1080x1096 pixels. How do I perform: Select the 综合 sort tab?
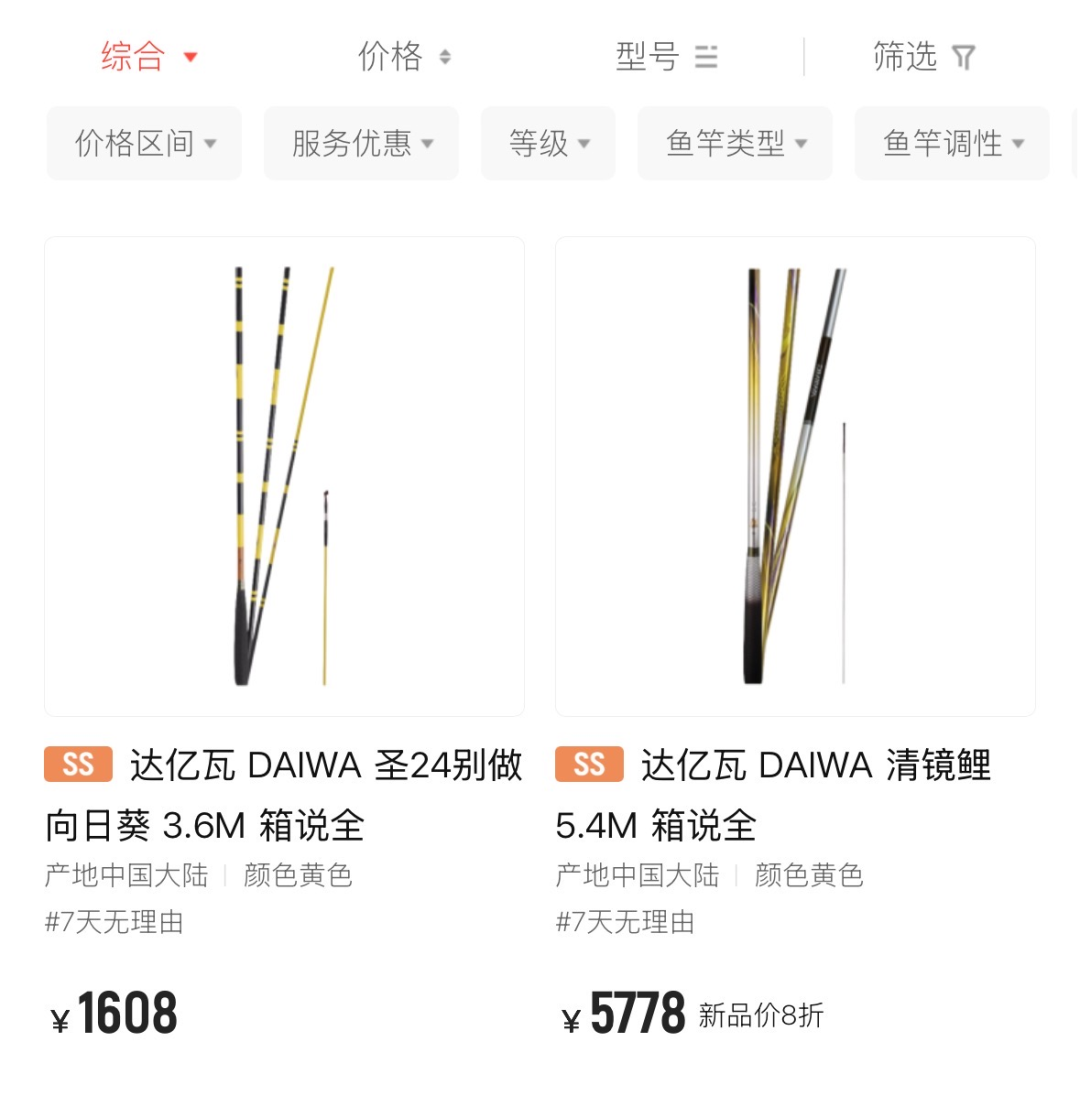149,56
